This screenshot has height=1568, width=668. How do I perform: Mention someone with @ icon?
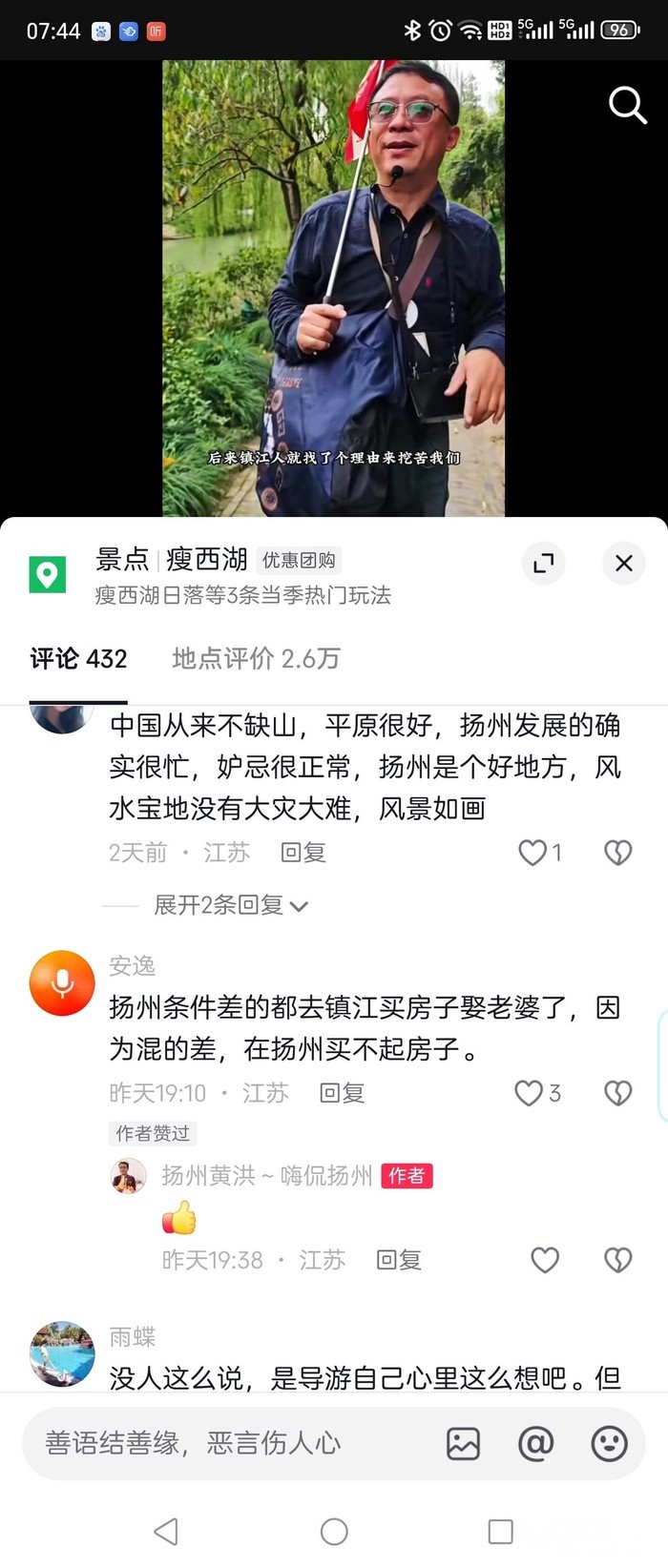[x=535, y=1443]
